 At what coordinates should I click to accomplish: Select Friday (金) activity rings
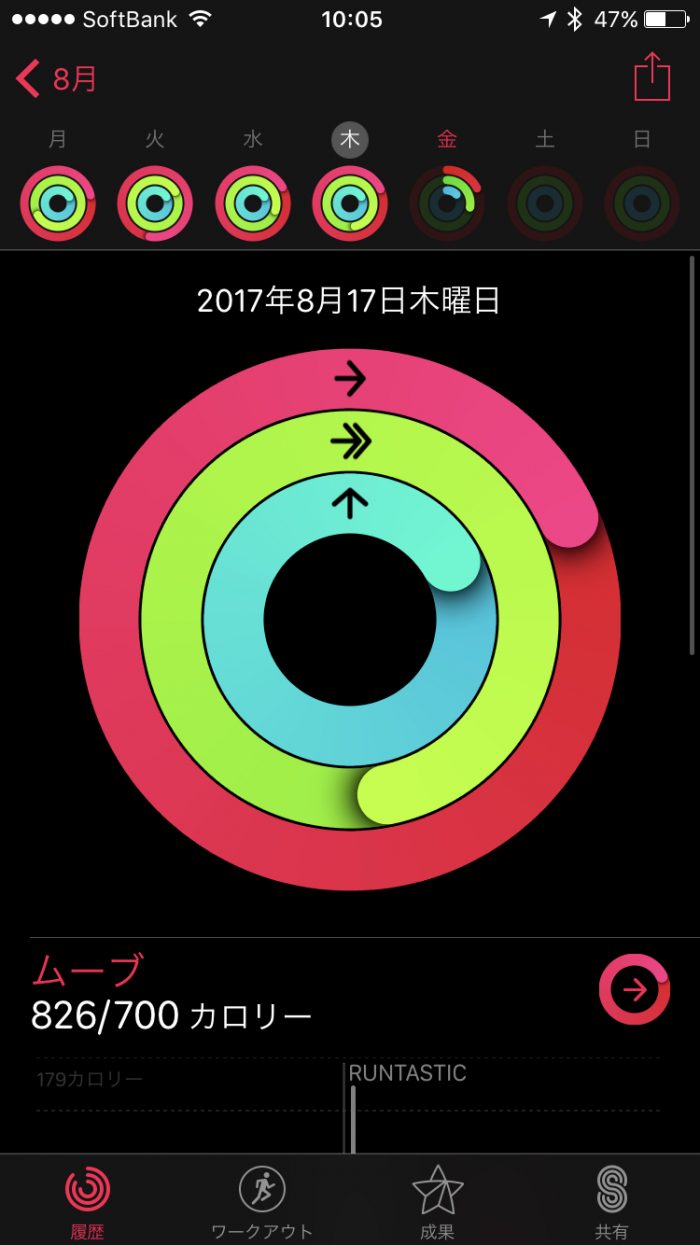447,203
